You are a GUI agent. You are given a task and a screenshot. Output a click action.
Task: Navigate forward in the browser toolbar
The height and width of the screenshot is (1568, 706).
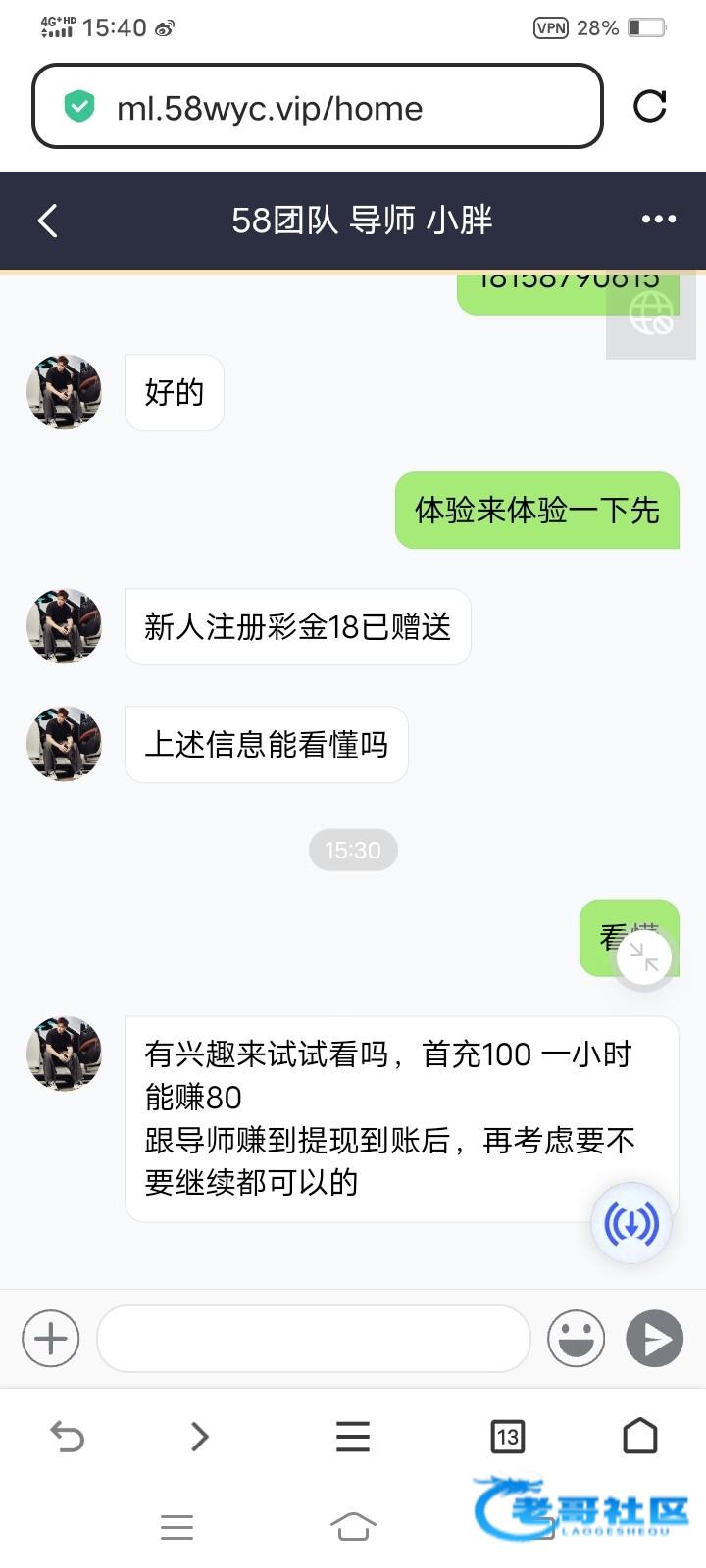tap(200, 1437)
